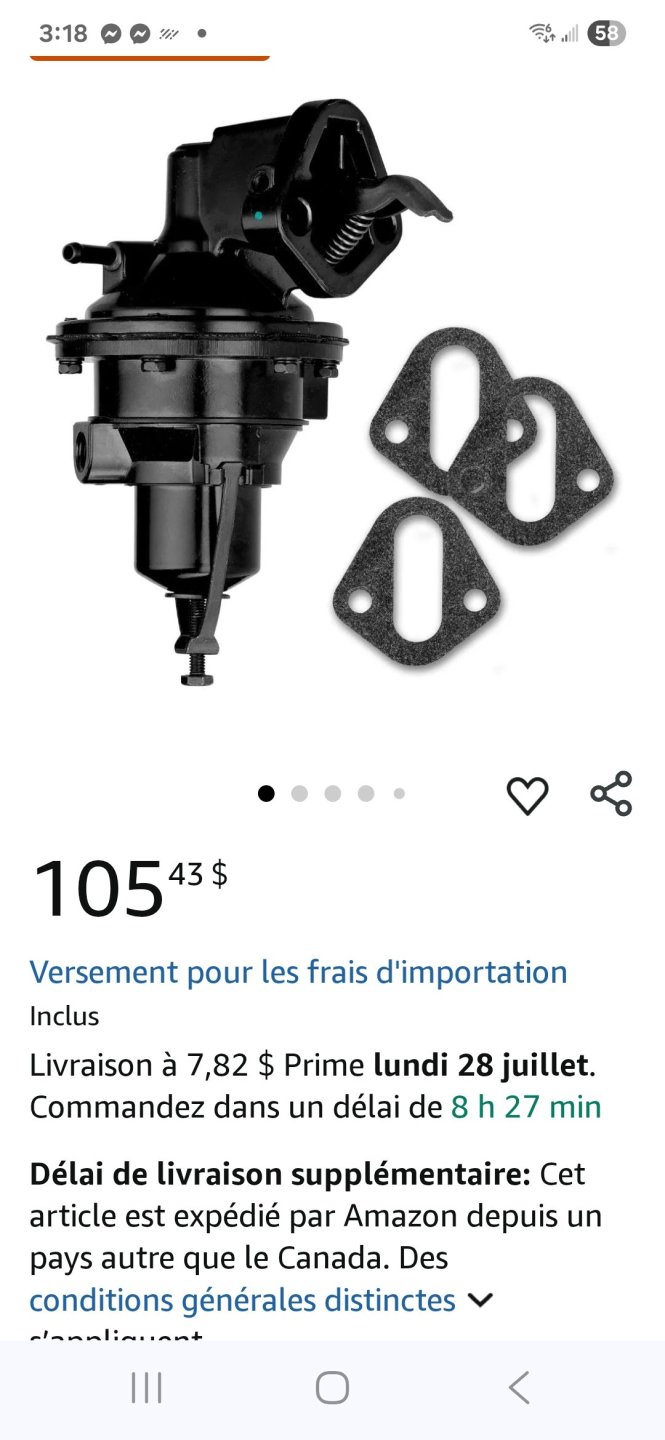Viewport: 665px width, 1440px height.
Task: Expand the delivery conditions chevron
Action: coord(481,1301)
